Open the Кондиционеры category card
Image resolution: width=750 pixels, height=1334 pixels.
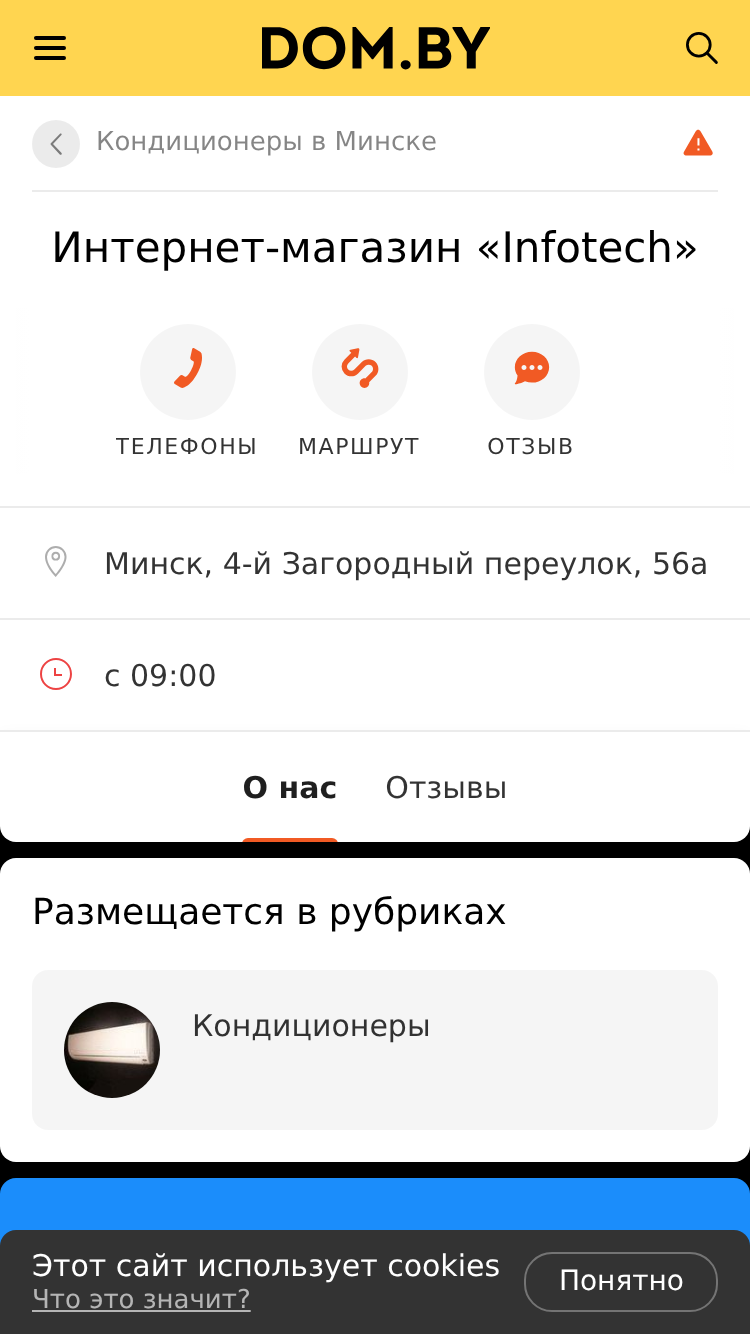click(x=374, y=1049)
